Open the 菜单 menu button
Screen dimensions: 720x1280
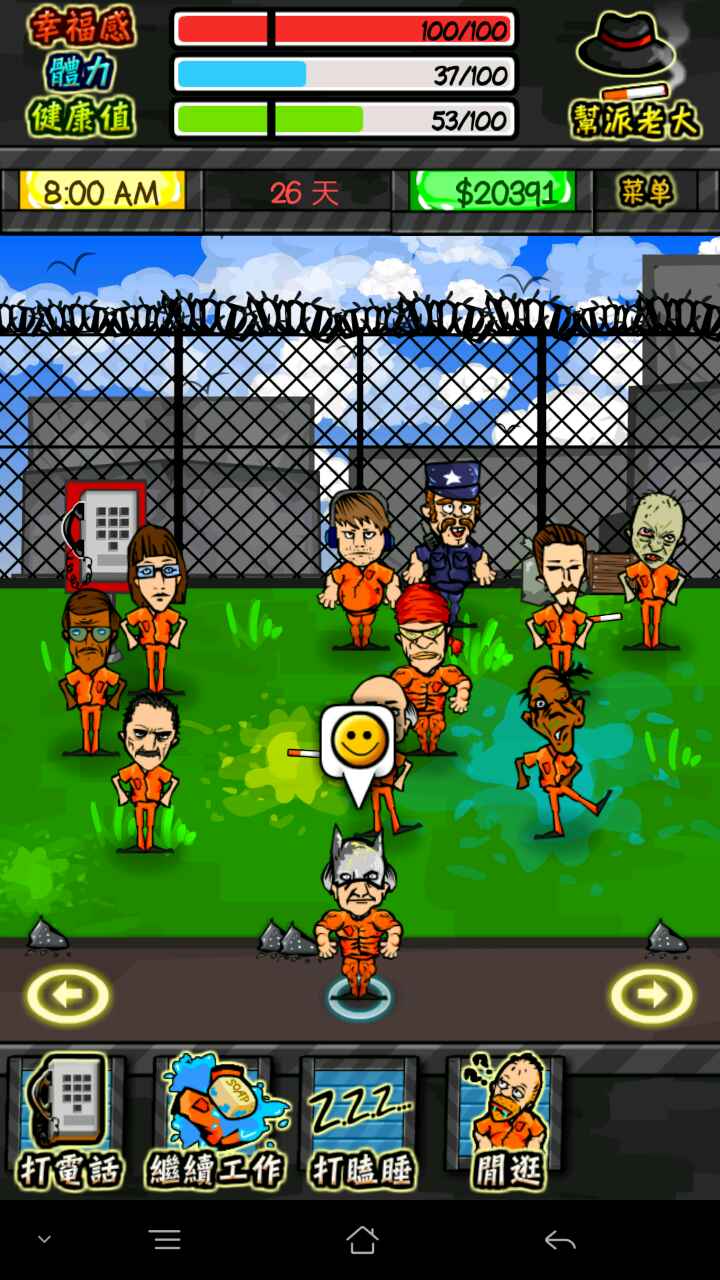646,191
